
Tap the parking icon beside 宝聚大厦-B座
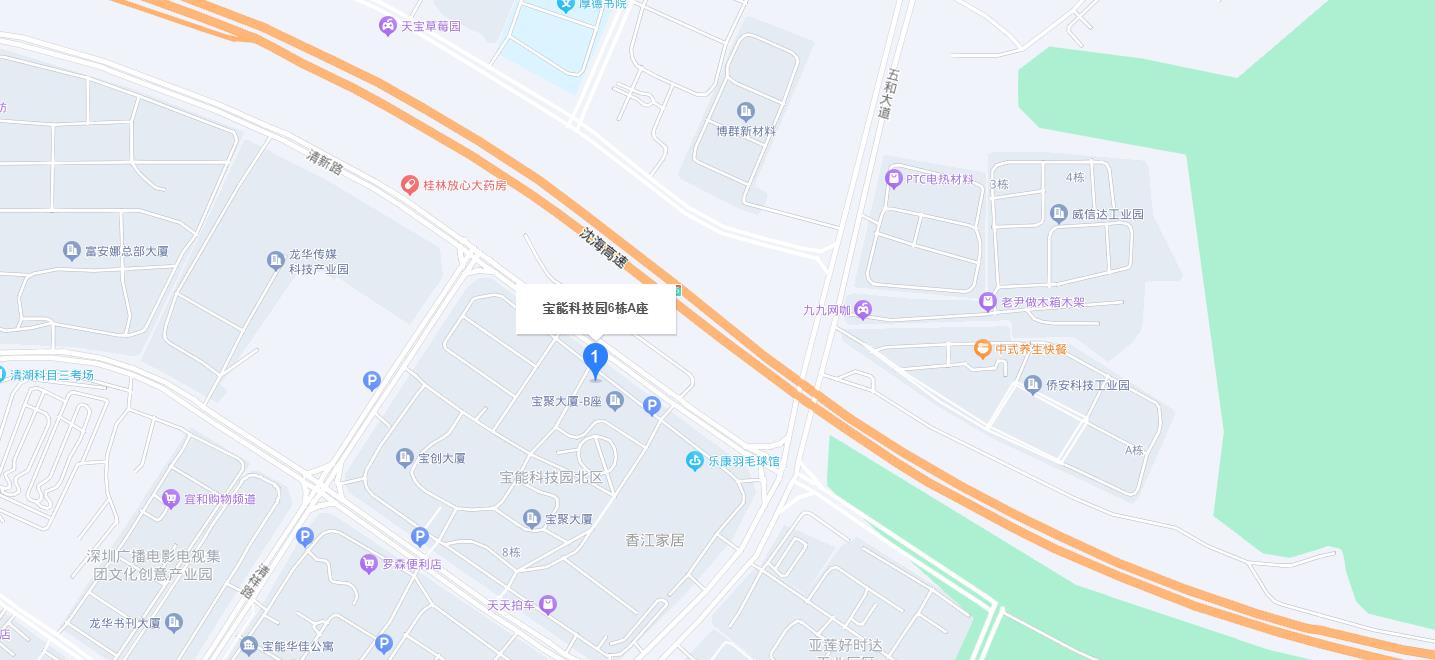652,405
